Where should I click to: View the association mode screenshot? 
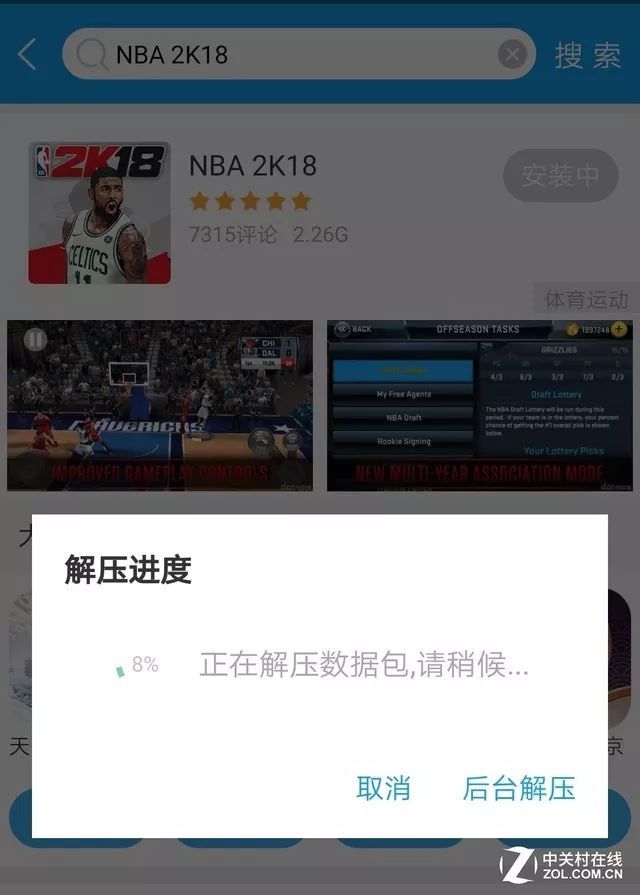click(x=478, y=405)
